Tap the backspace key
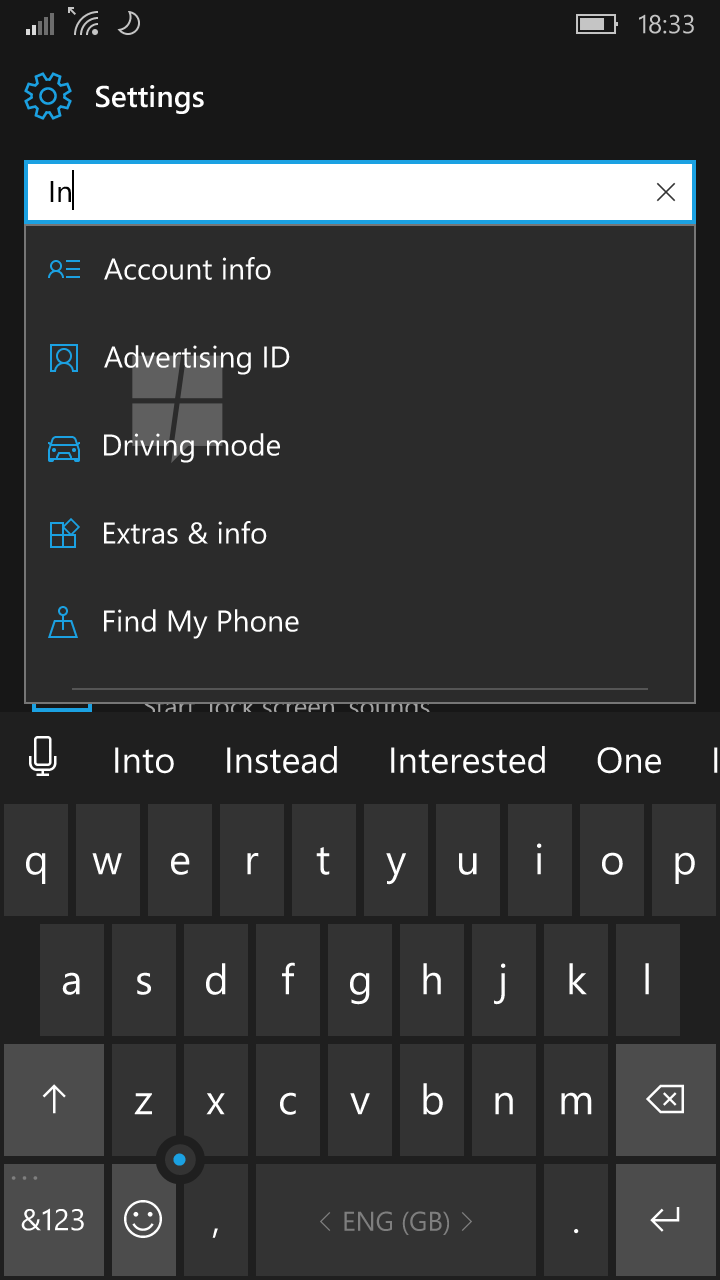The width and height of the screenshot is (720, 1280). point(665,1100)
